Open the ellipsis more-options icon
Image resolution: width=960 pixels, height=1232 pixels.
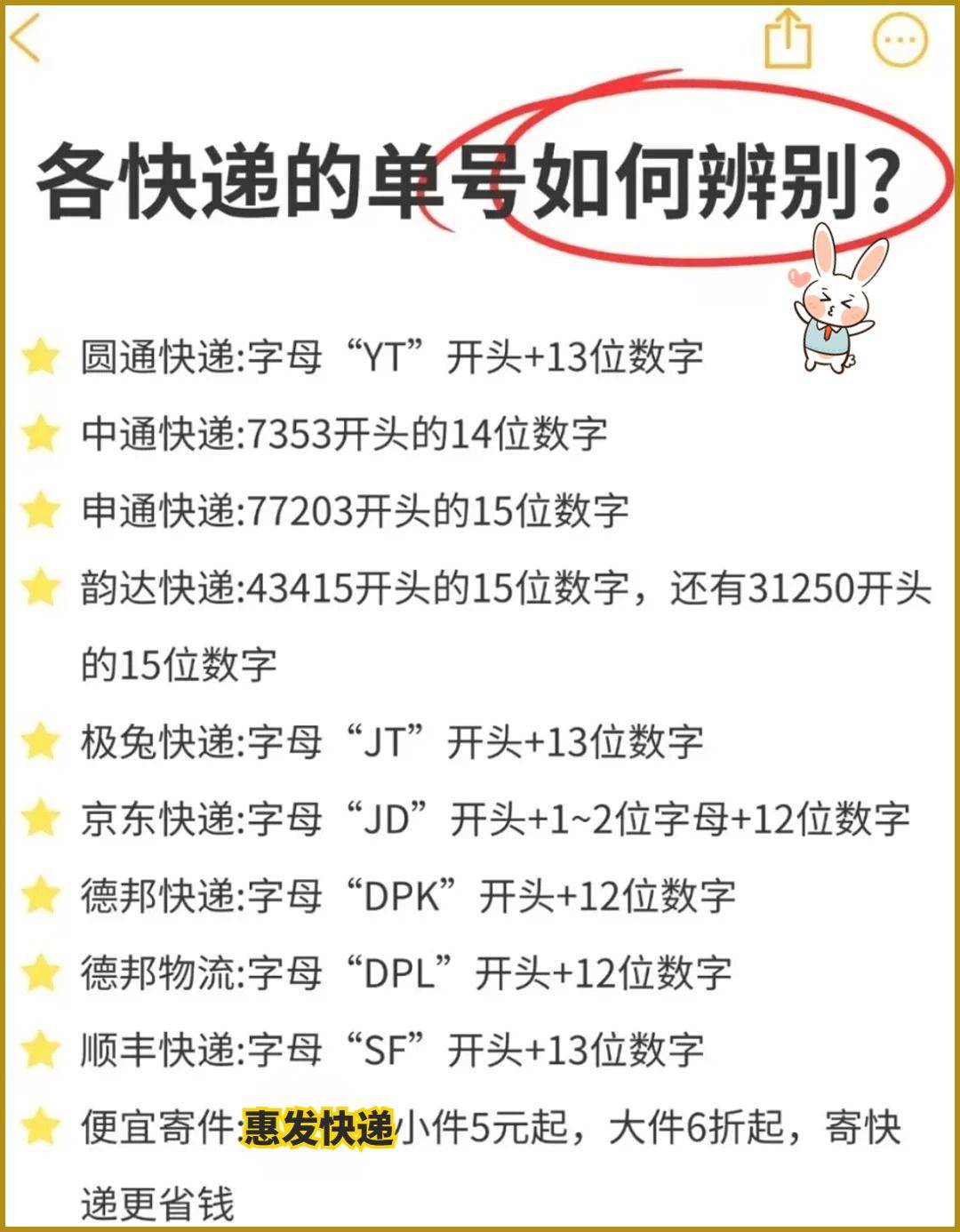[898, 39]
